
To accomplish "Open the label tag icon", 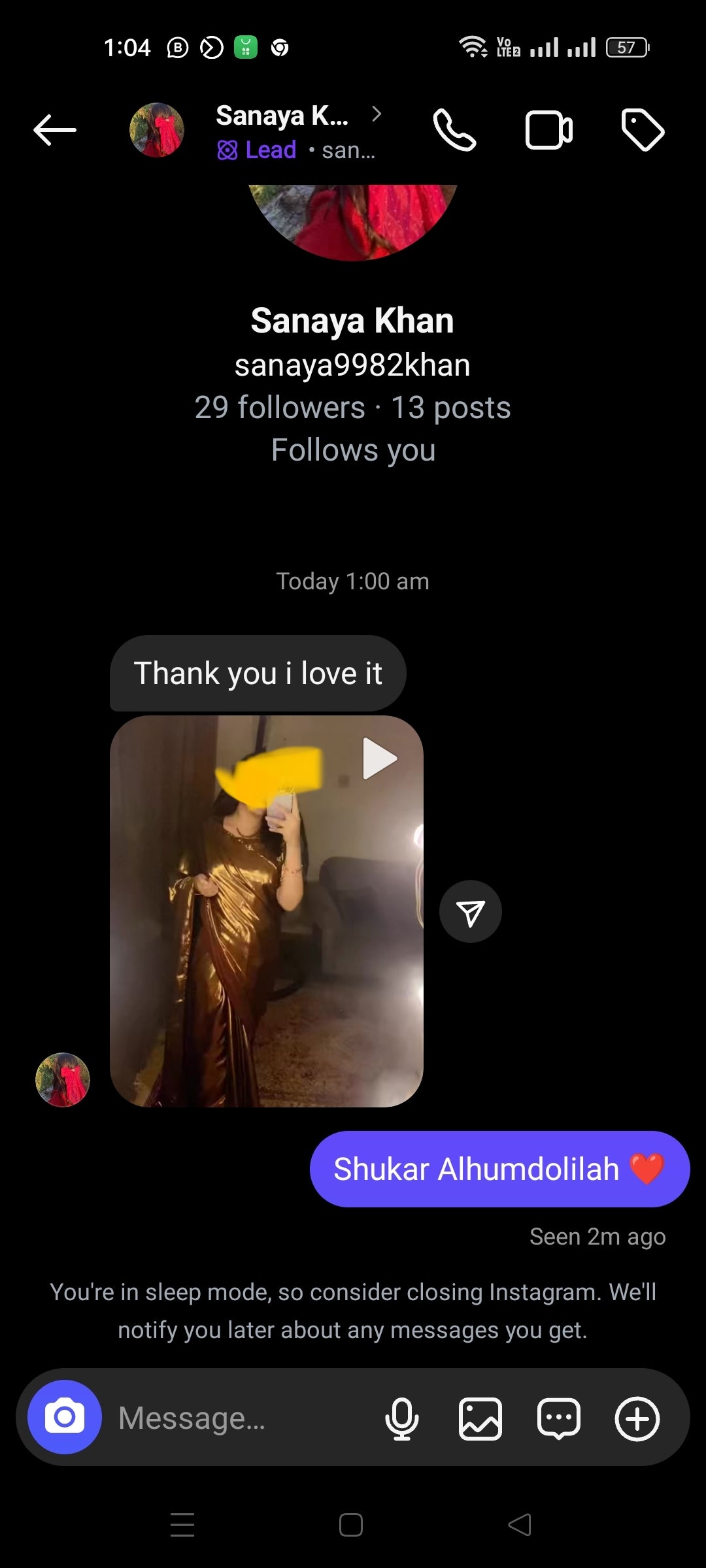I will 643,130.
